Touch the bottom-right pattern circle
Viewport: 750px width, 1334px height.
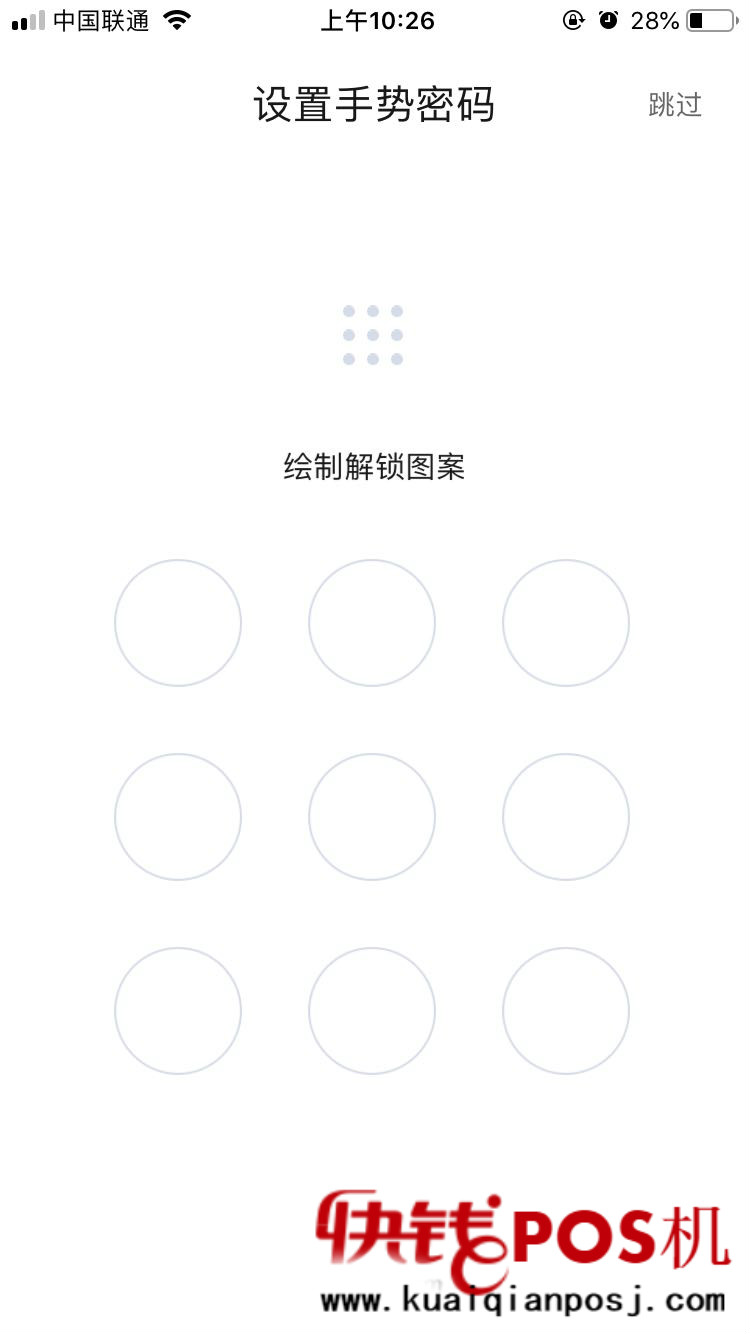point(566,1011)
